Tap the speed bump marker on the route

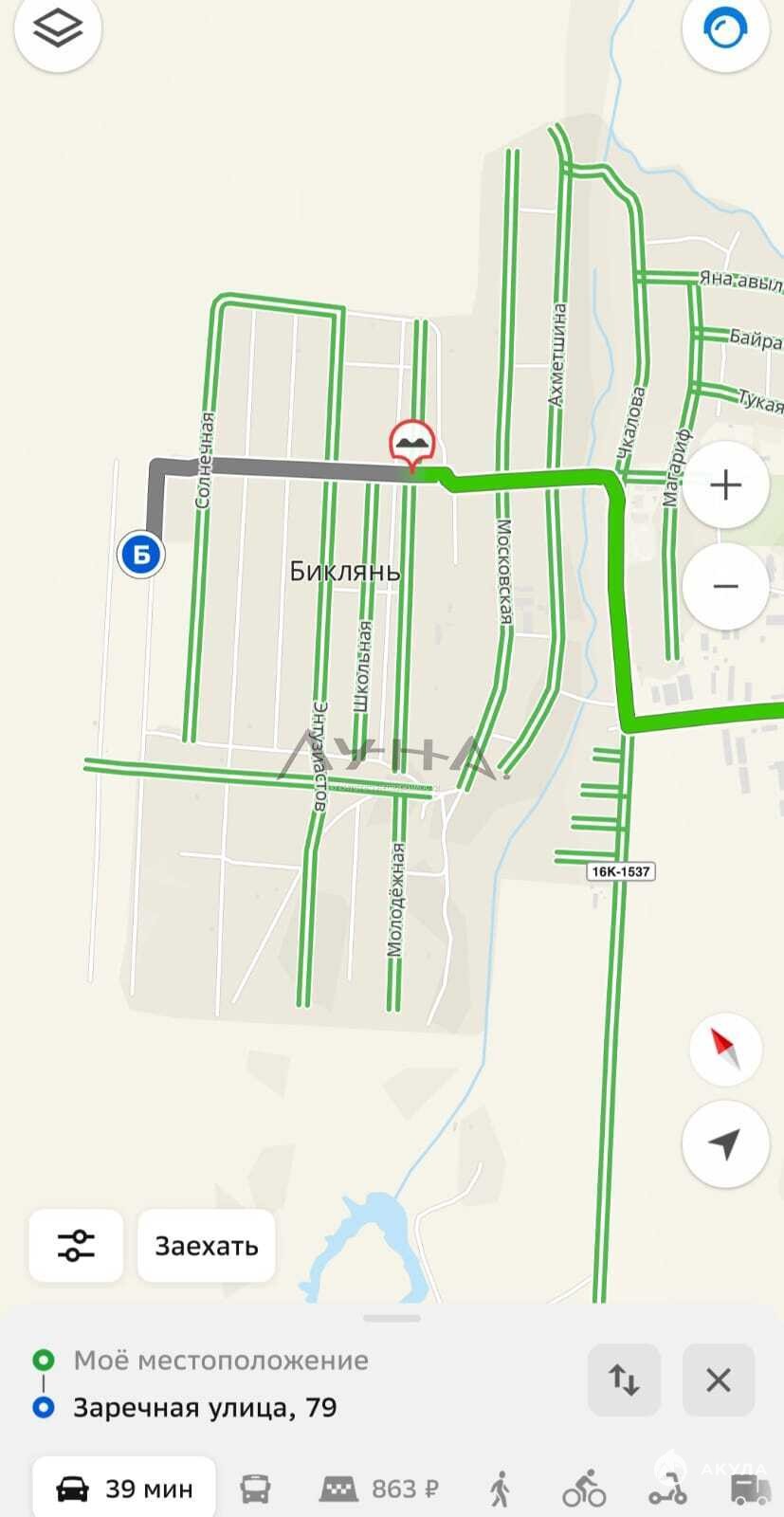tap(412, 443)
